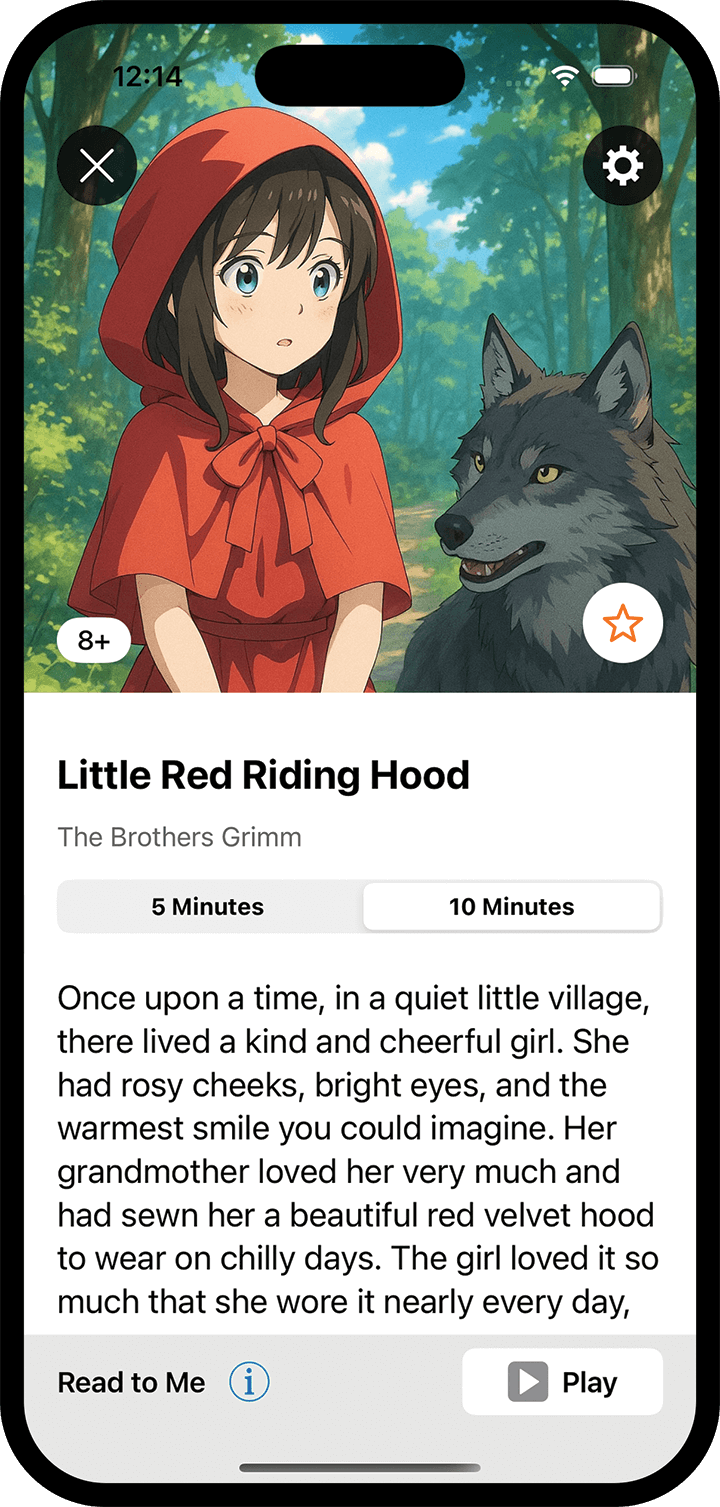Select the 10 Minutes version

pos(511,907)
